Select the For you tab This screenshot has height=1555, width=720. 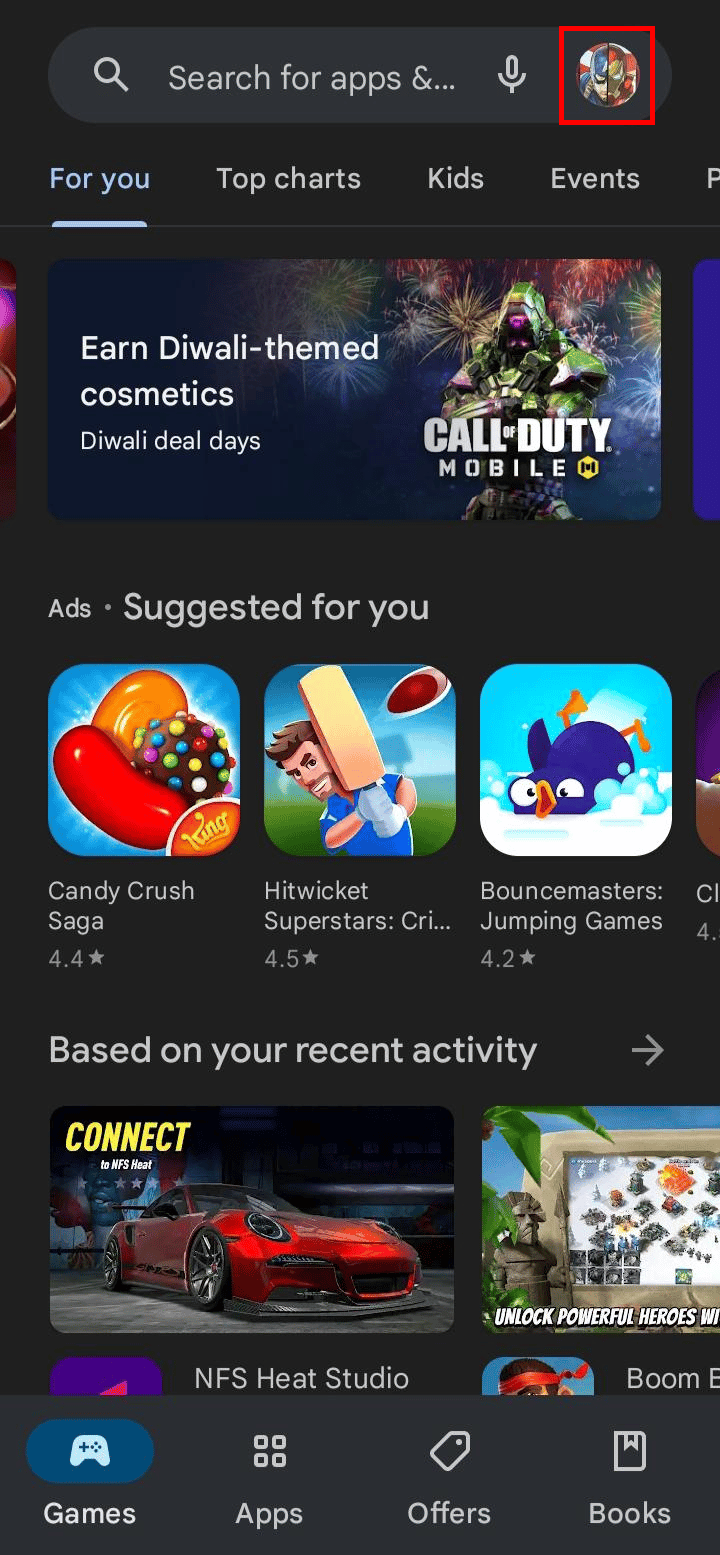(99, 179)
